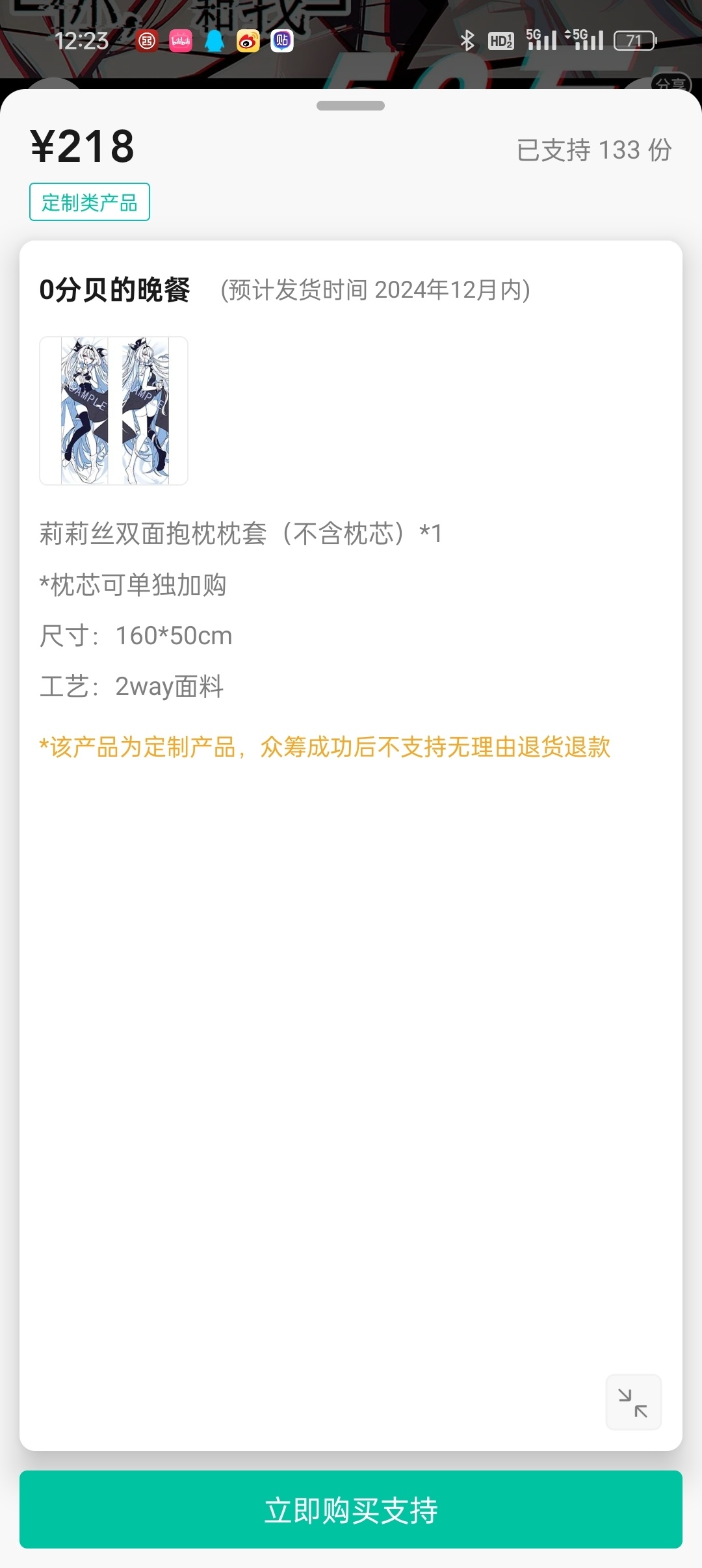This screenshot has height=1568, width=702.
Task: Tap the sheet's top drag handle
Action: click(x=350, y=106)
